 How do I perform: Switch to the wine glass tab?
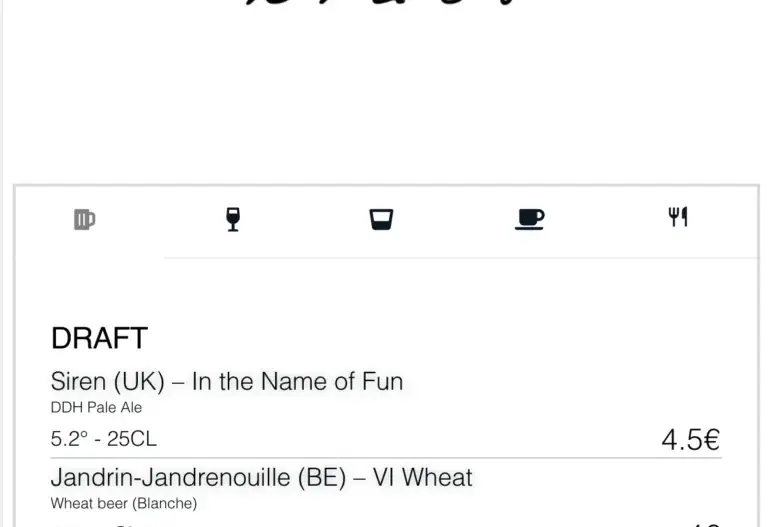point(233,219)
